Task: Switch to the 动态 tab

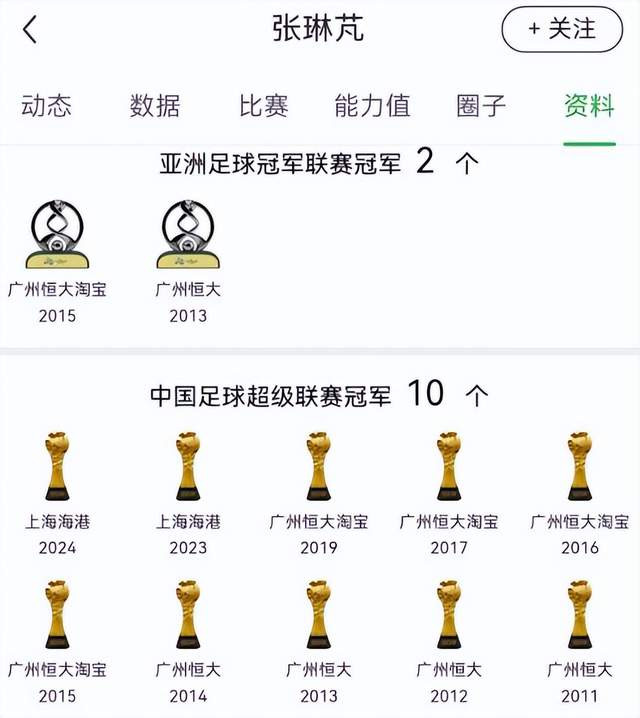Action: 46,106
